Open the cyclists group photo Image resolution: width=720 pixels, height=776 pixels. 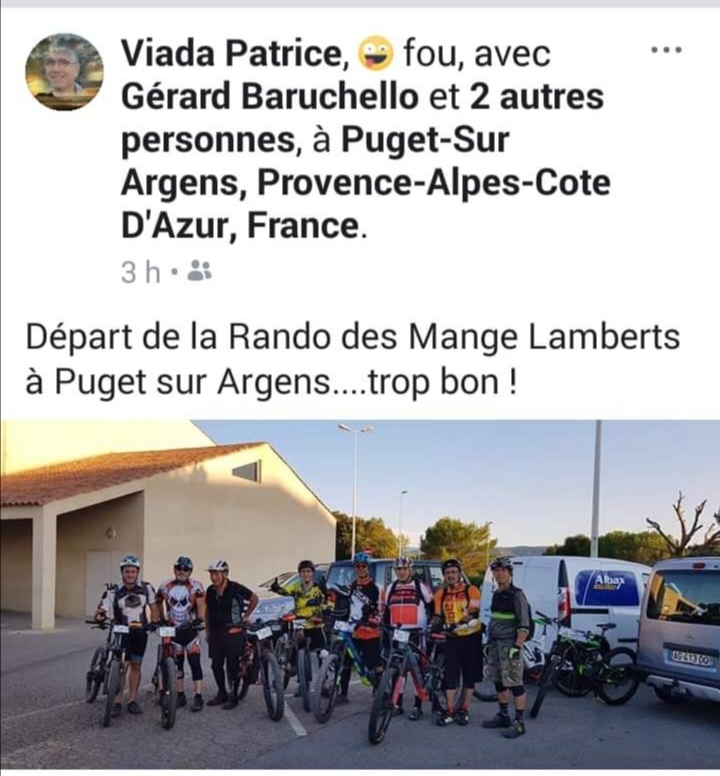[x=360, y=596]
